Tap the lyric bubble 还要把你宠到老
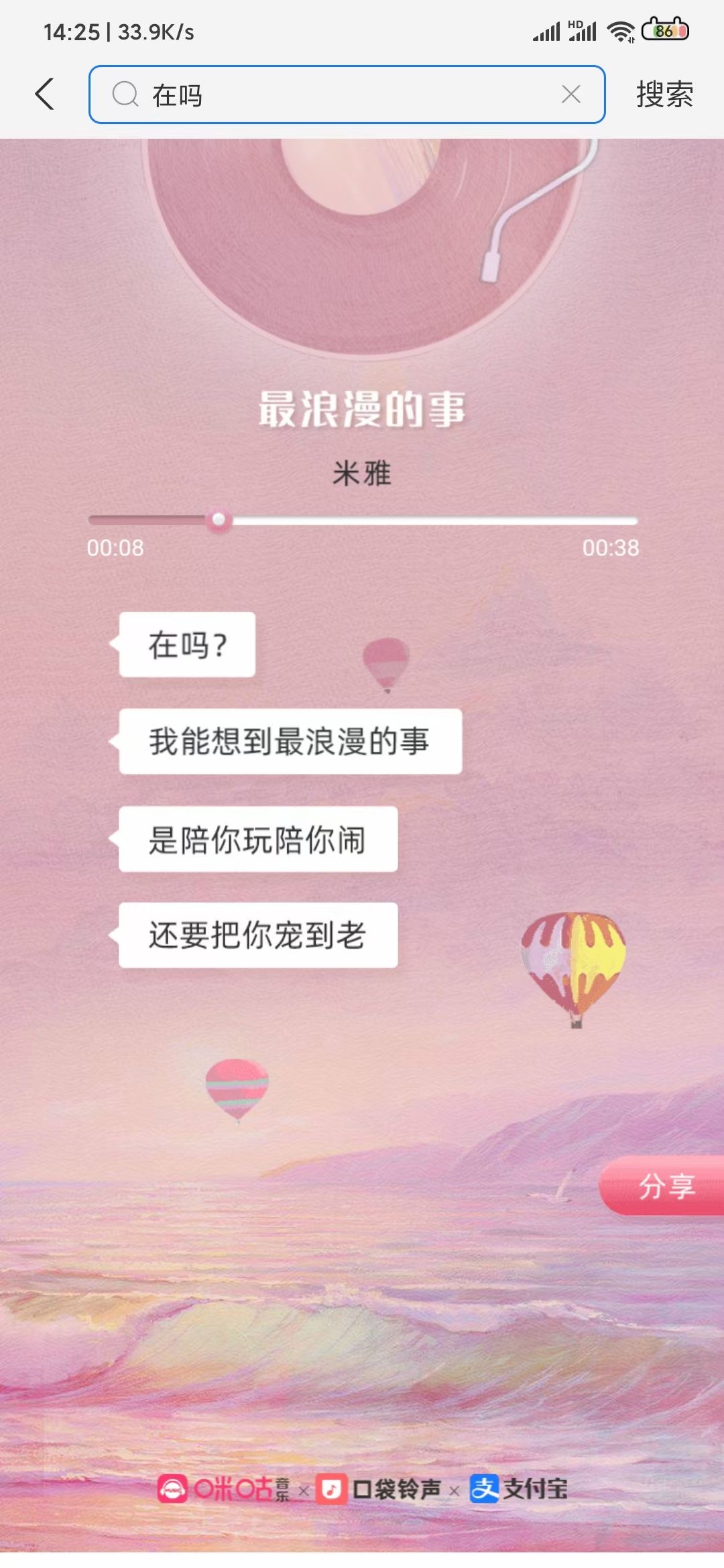This screenshot has height=1568, width=724. (258, 936)
